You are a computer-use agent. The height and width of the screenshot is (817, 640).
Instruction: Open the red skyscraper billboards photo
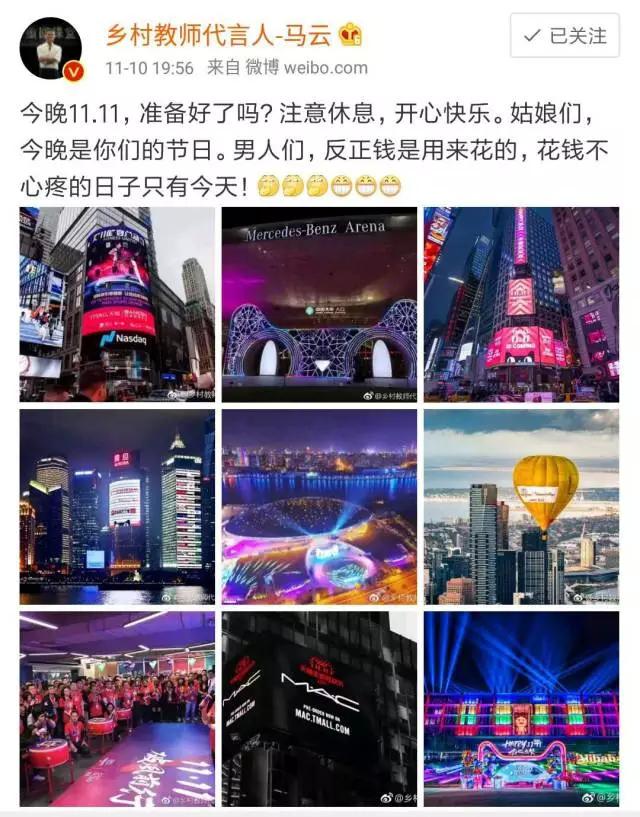pos(521,304)
